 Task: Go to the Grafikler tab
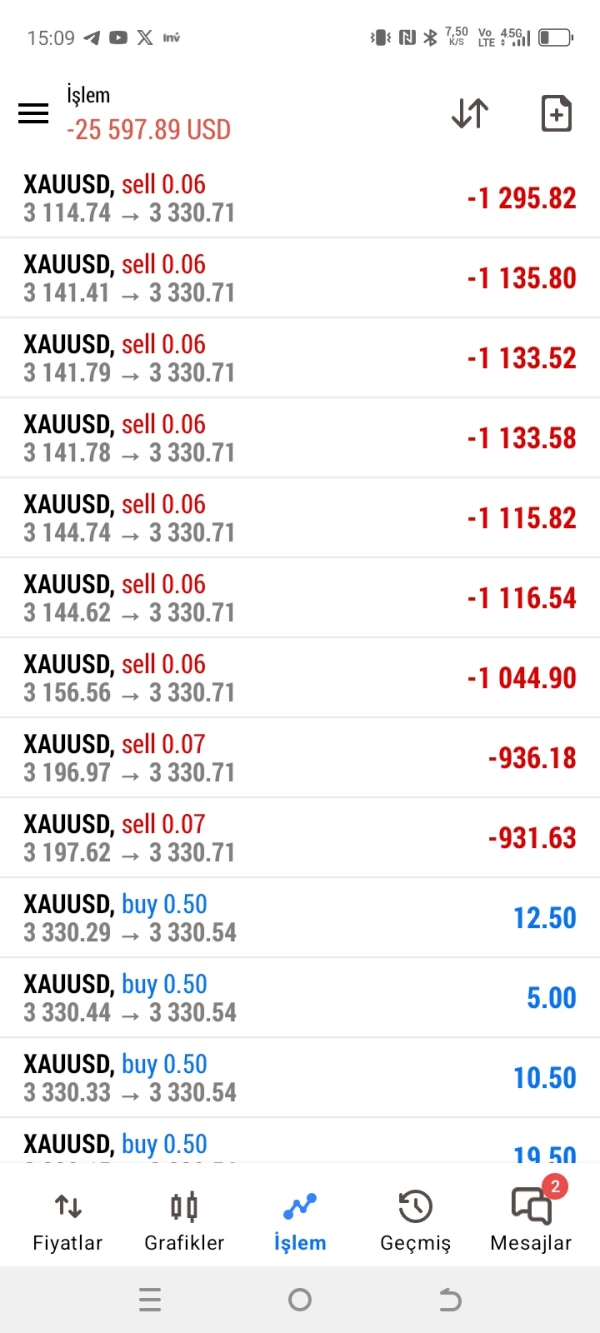(x=184, y=1222)
